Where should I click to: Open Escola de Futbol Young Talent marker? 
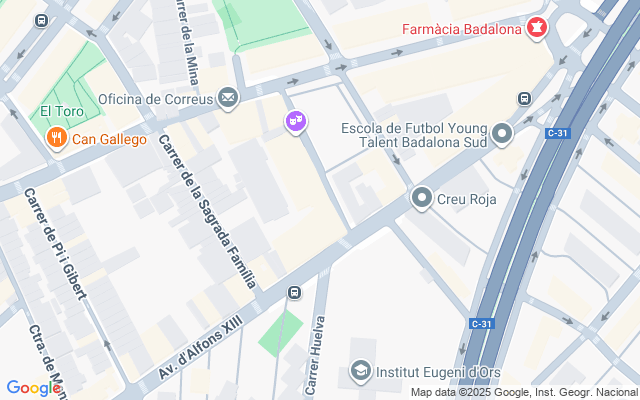[x=502, y=132]
